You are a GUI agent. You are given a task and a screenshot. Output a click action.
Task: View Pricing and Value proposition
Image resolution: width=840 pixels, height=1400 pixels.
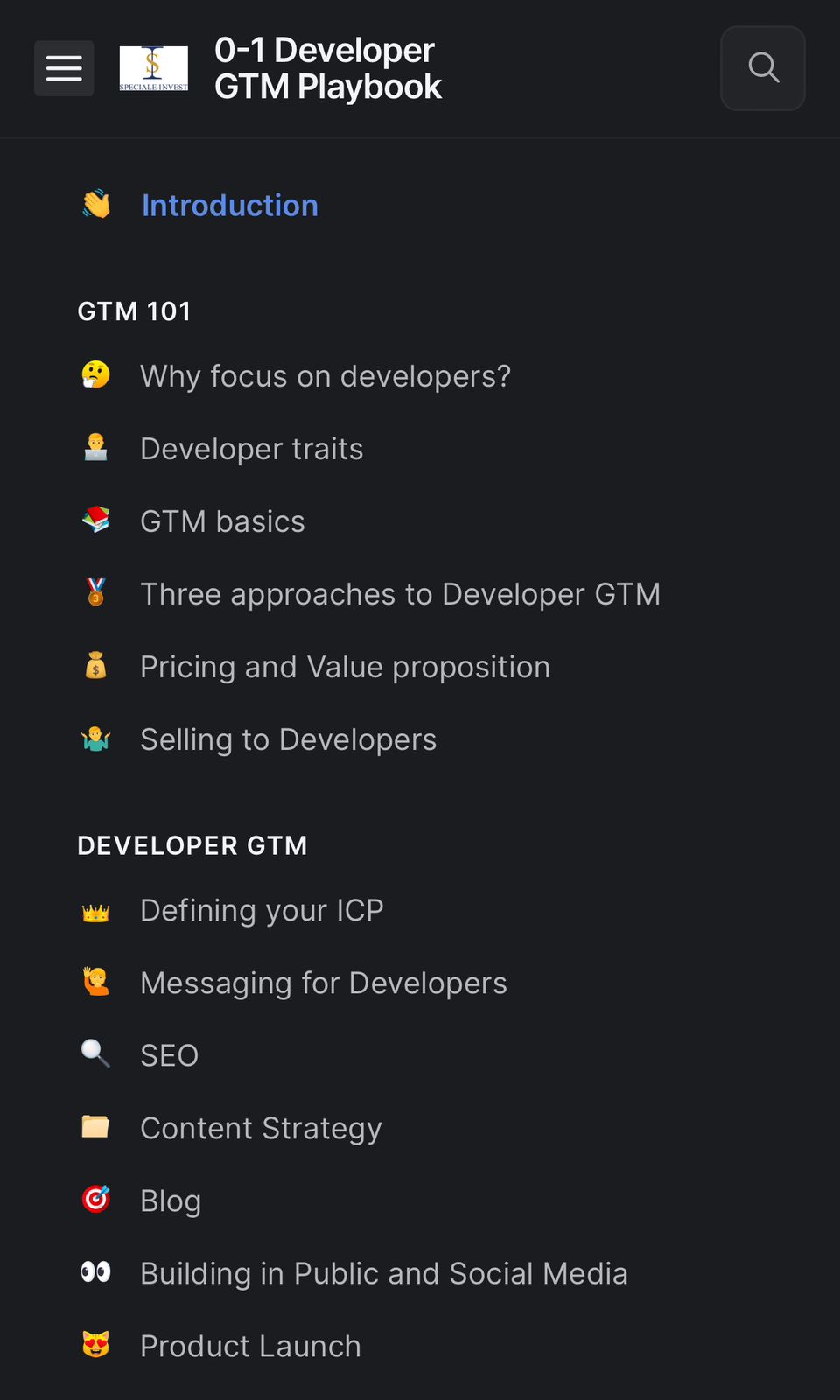click(345, 667)
